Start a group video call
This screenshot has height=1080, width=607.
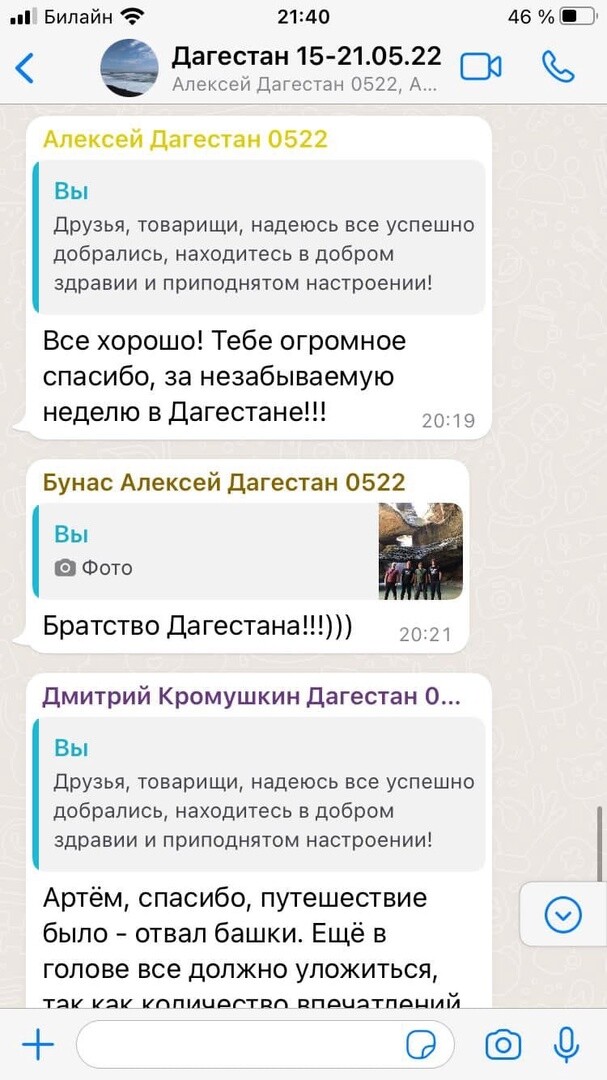pyautogui.click(x=481, y=67)
